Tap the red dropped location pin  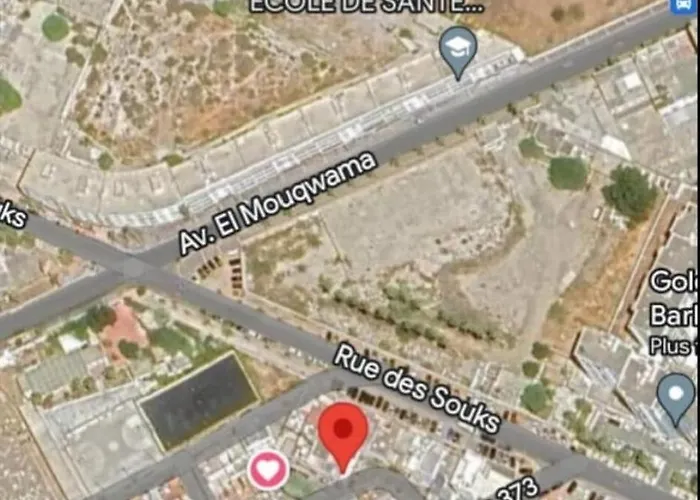[x=343, y=432]
